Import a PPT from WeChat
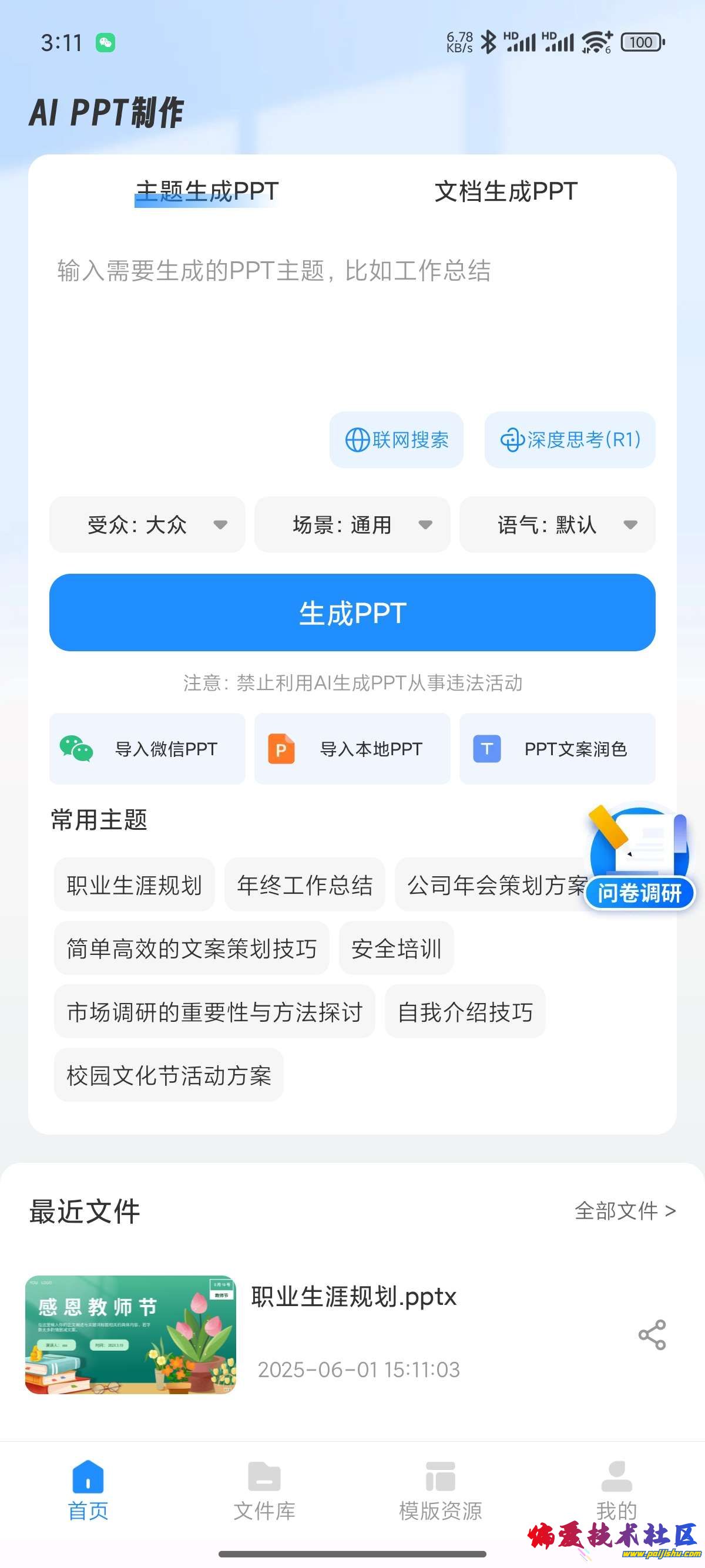 [147, 749]
